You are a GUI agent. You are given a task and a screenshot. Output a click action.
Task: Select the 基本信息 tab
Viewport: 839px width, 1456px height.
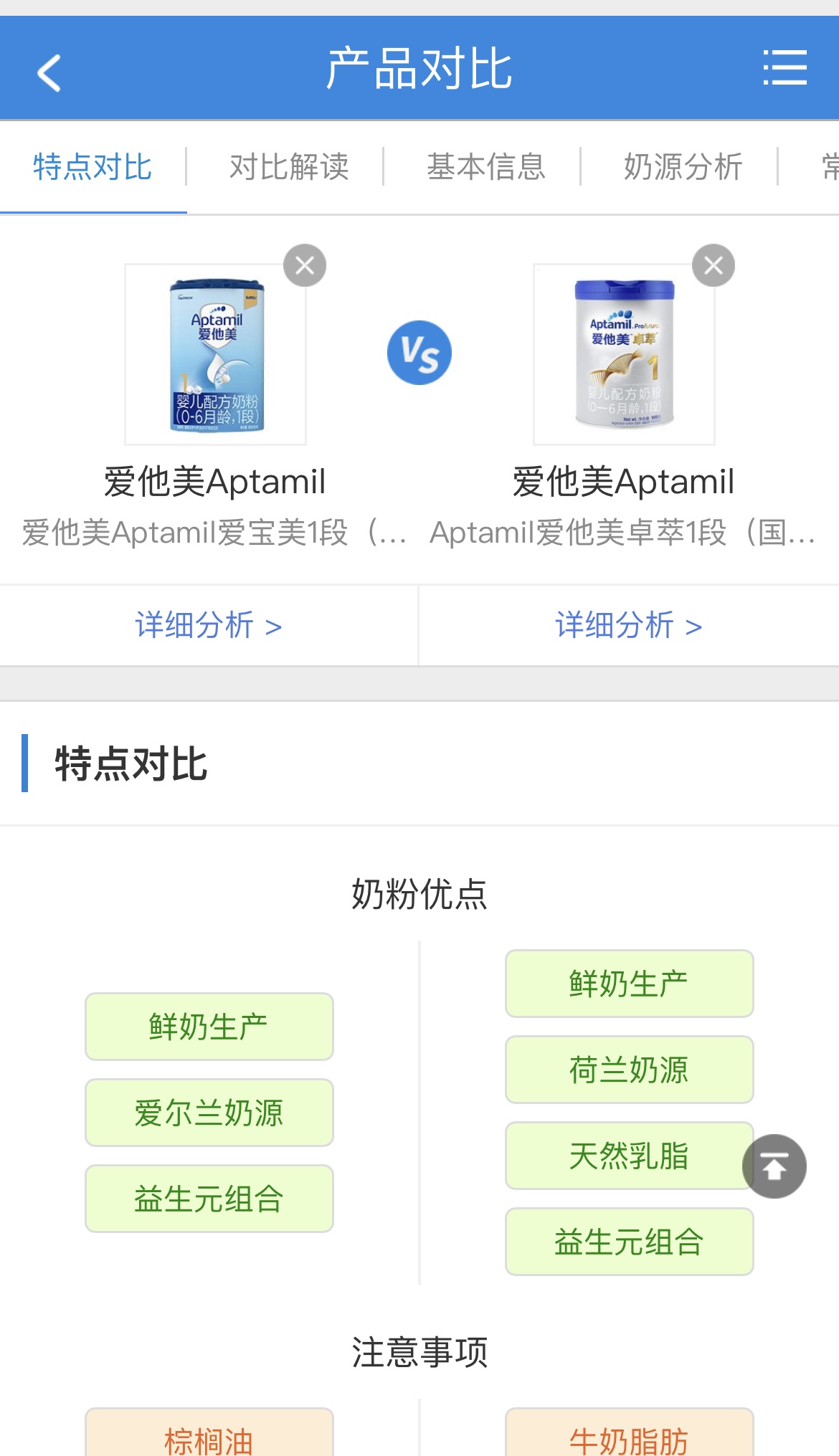[486, 167]
